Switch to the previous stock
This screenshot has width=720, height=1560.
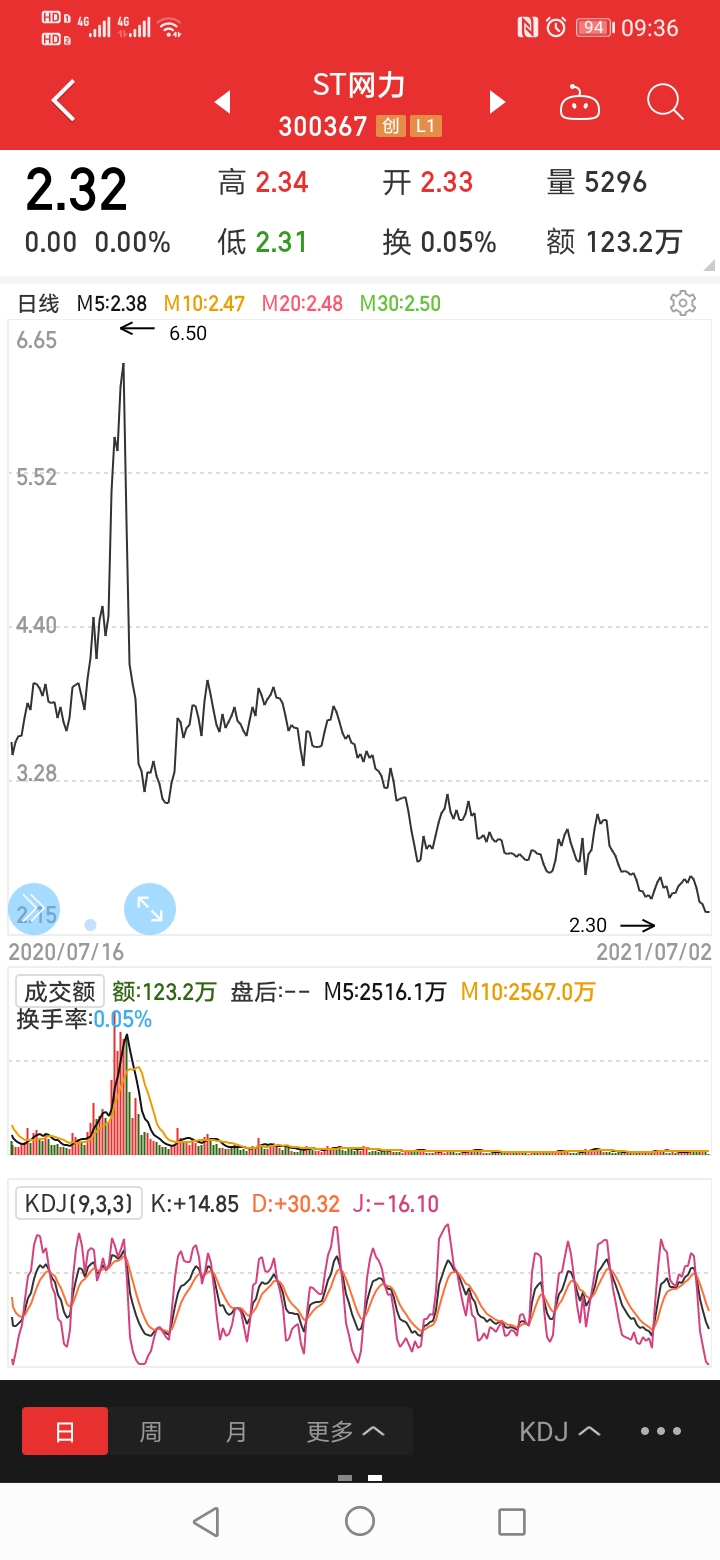[223, 102]
